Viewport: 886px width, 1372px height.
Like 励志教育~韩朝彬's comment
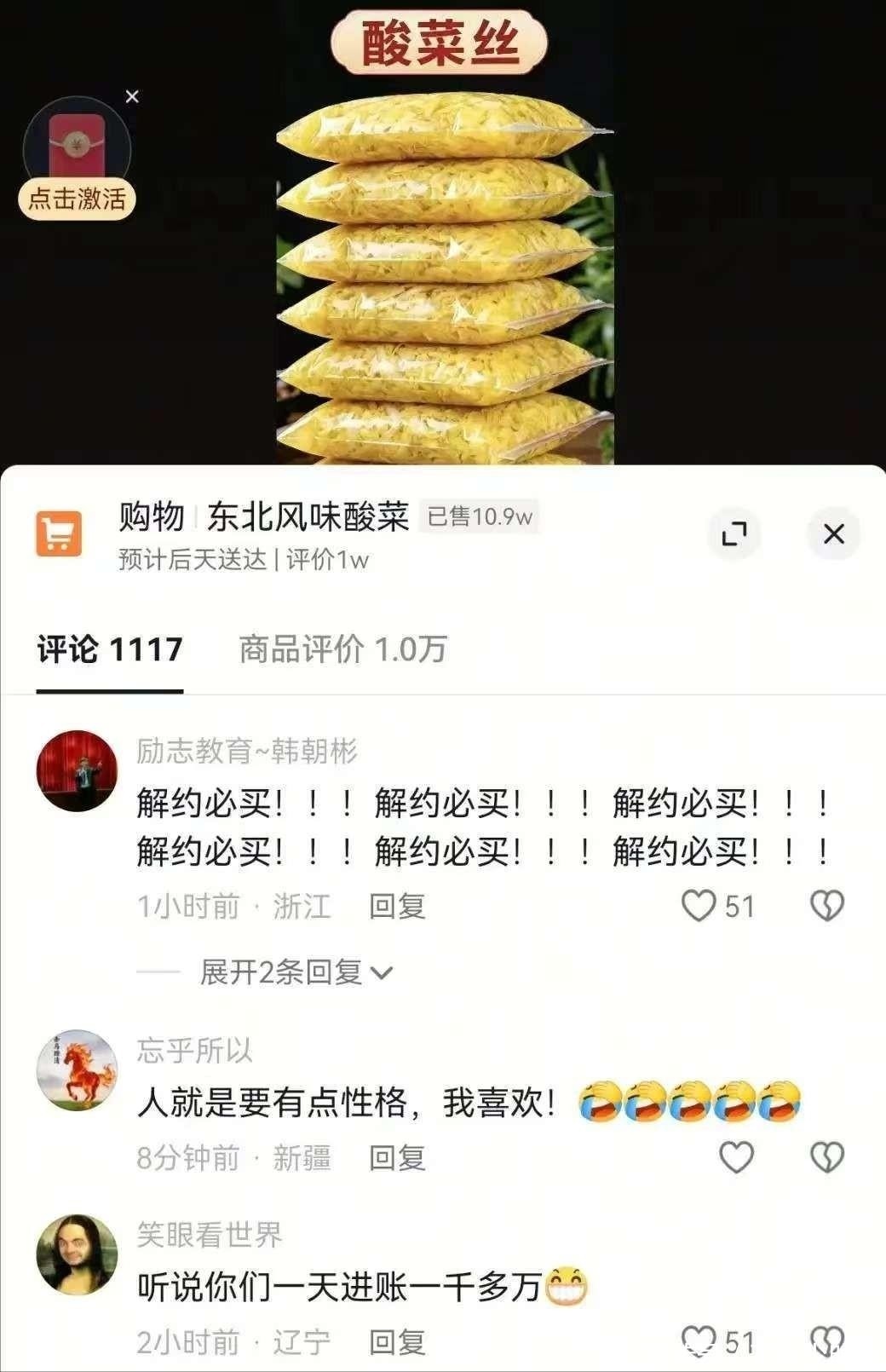699,906
